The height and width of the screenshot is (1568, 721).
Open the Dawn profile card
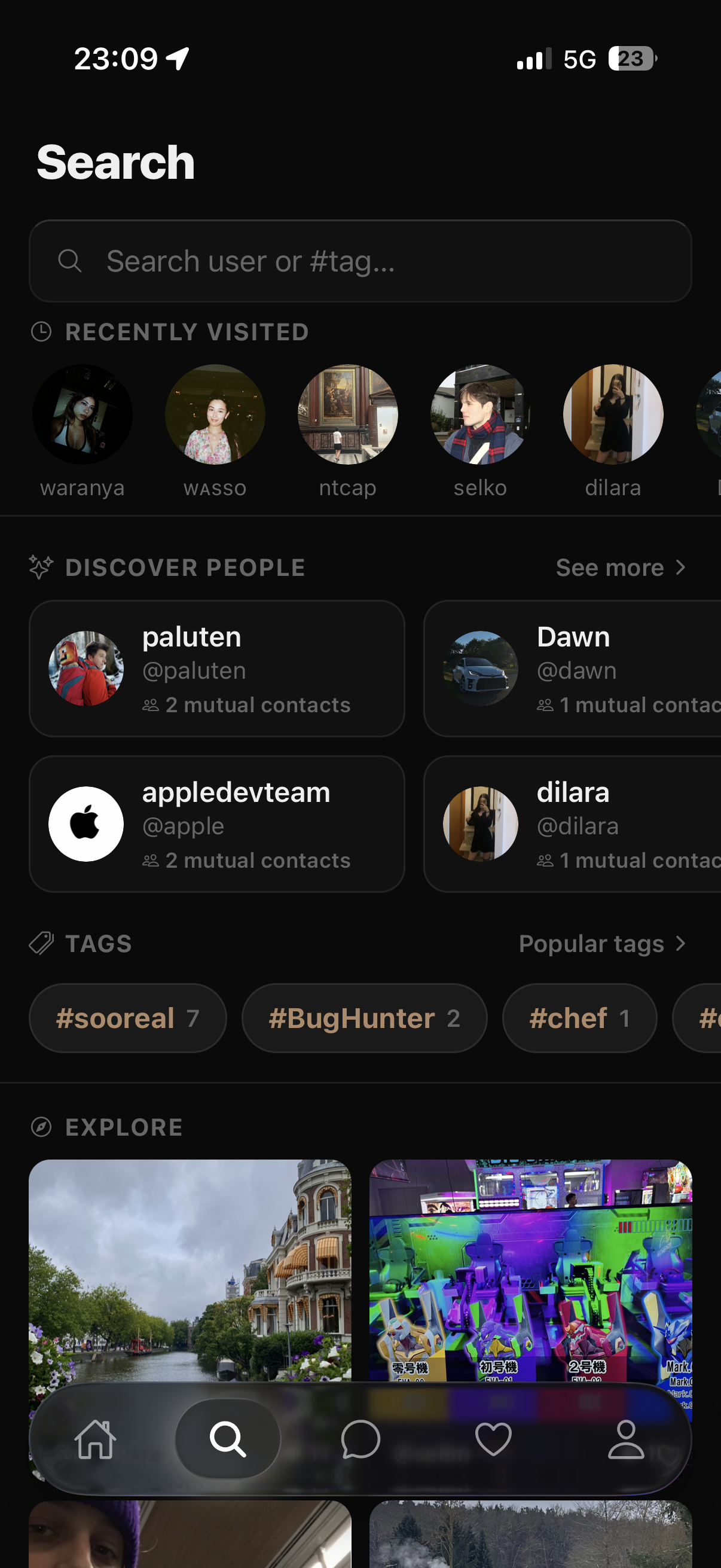tap(573, 669)
